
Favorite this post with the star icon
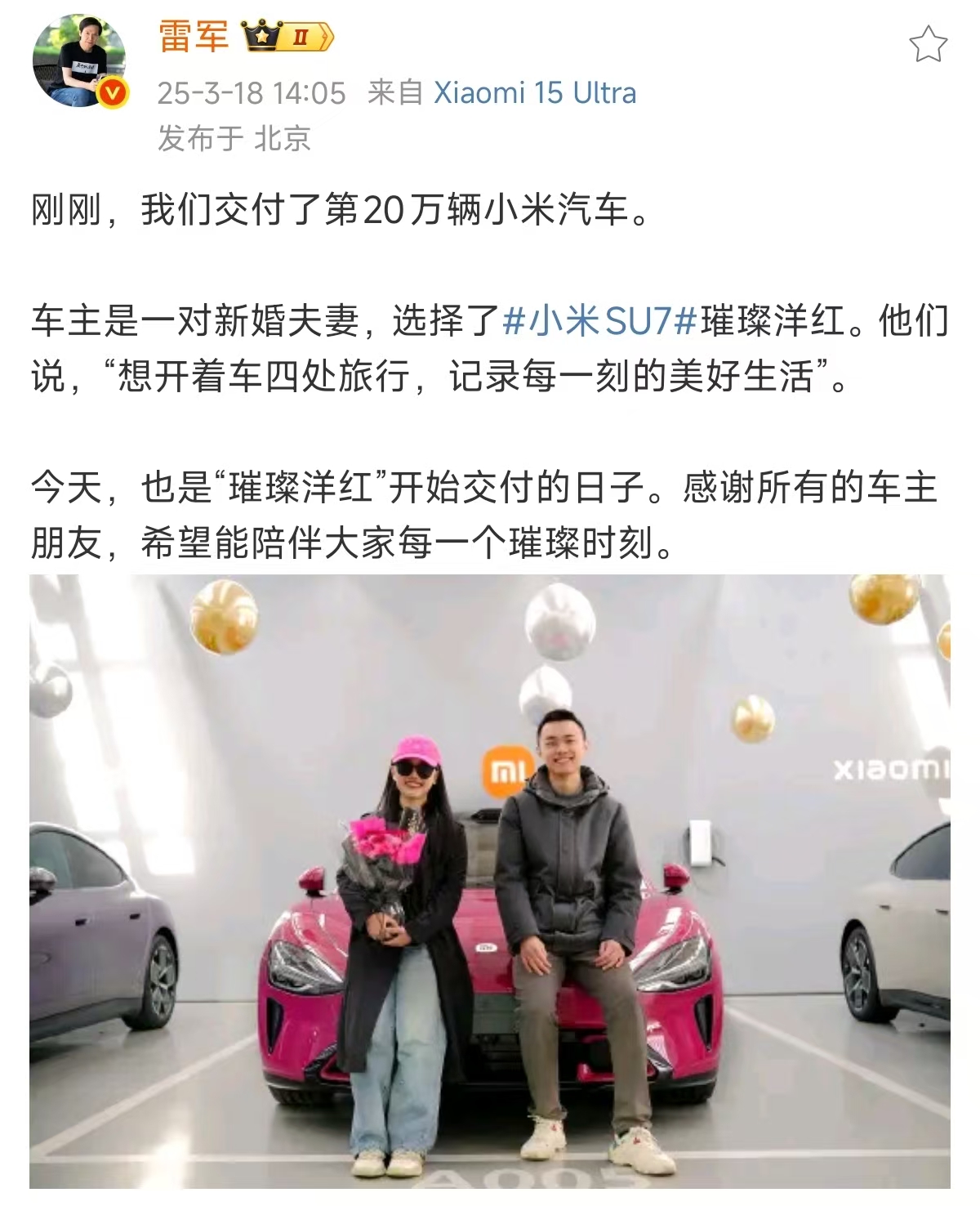tap(928, 43)
